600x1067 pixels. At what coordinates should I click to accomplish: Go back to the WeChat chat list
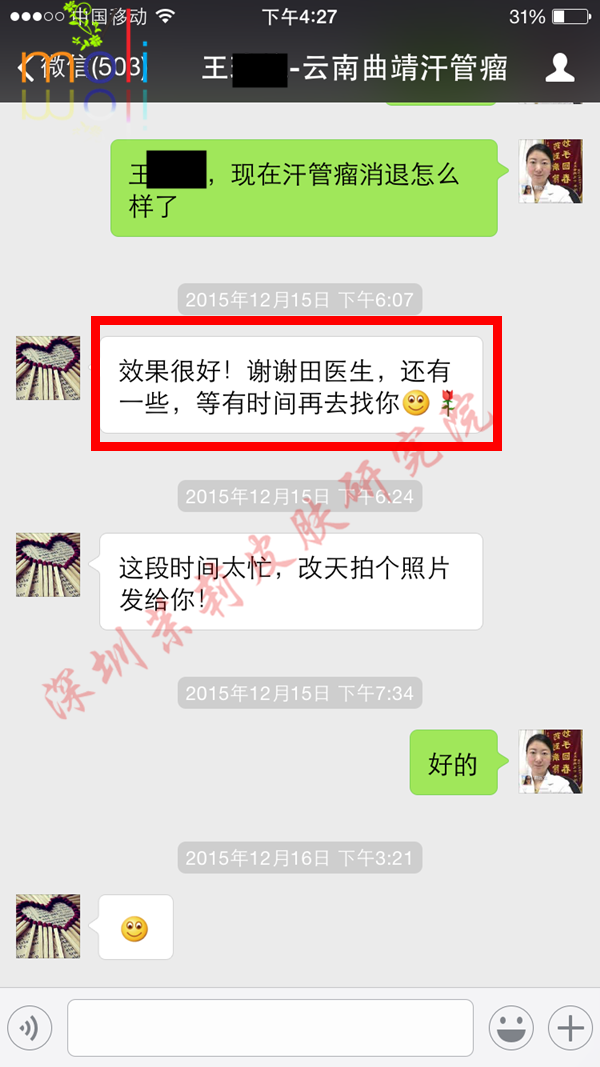(80, 68)
